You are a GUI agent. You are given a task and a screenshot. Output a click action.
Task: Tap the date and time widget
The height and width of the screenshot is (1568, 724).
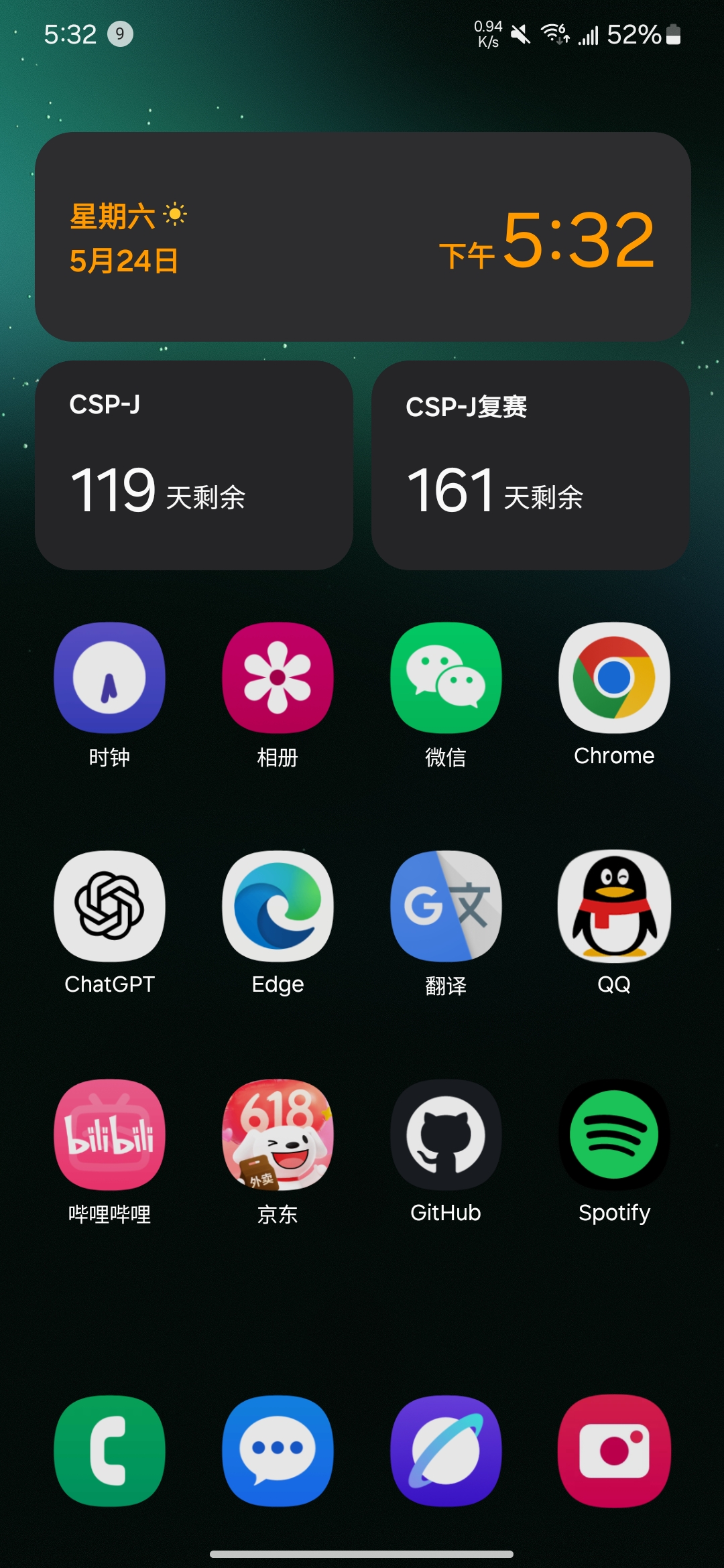pyautogui.click(x=363, y=237)
